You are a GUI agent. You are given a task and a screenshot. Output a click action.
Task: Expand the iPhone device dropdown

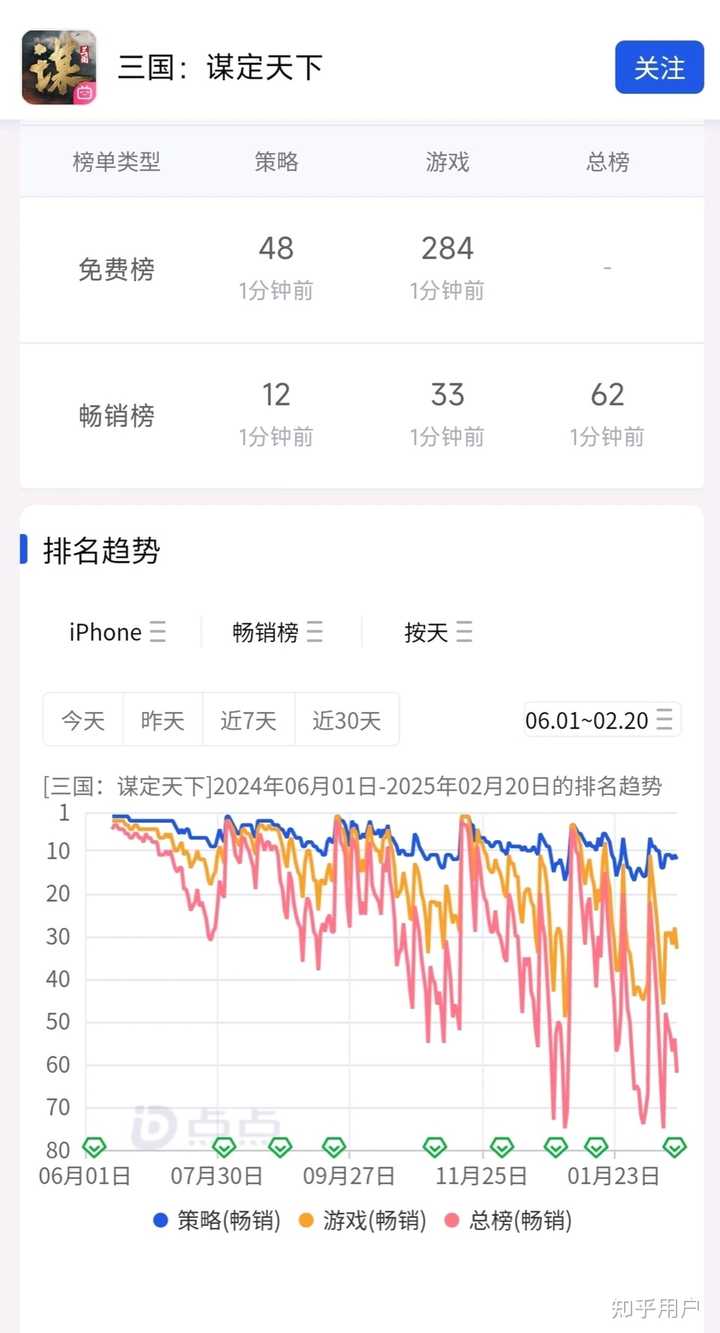118,631
